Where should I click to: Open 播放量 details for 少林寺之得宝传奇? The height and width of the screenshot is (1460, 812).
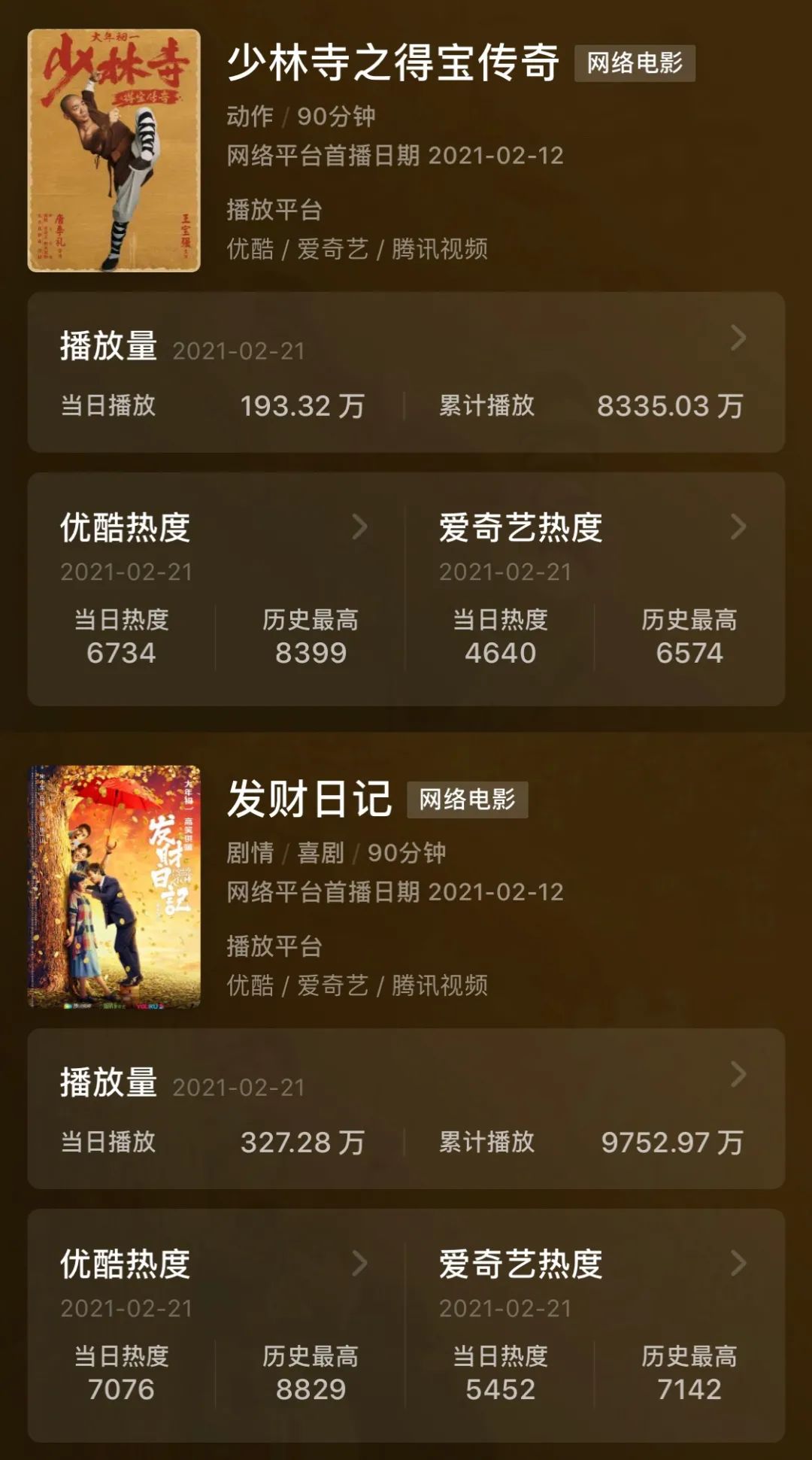coord(738,338)
